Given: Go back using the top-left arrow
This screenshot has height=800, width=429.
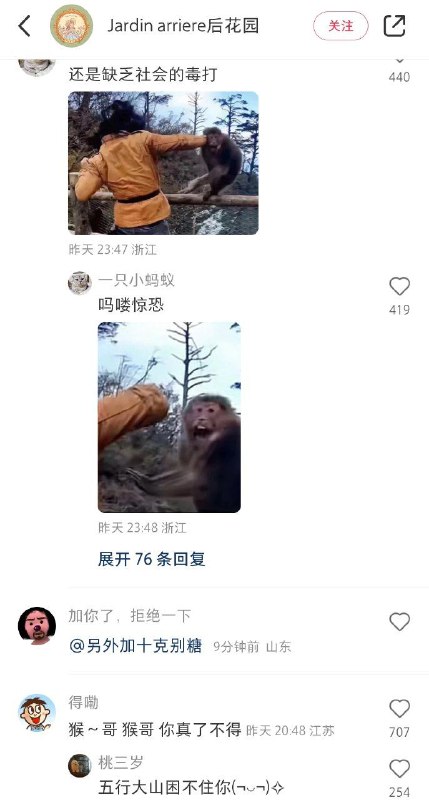Looking at the screenshot, I should (x=24, y=26).
